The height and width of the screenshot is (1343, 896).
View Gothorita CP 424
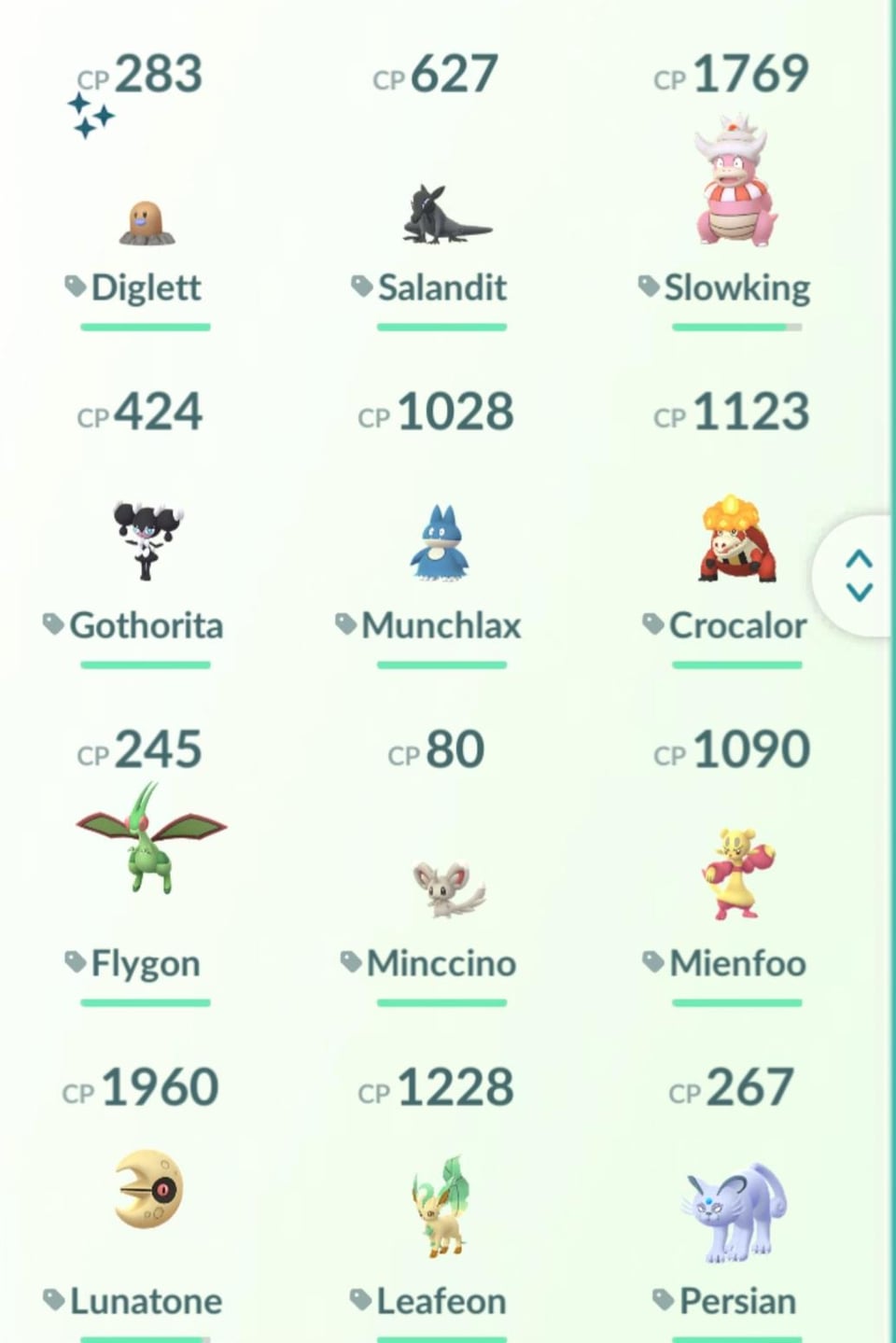click(x=147, y=541)
